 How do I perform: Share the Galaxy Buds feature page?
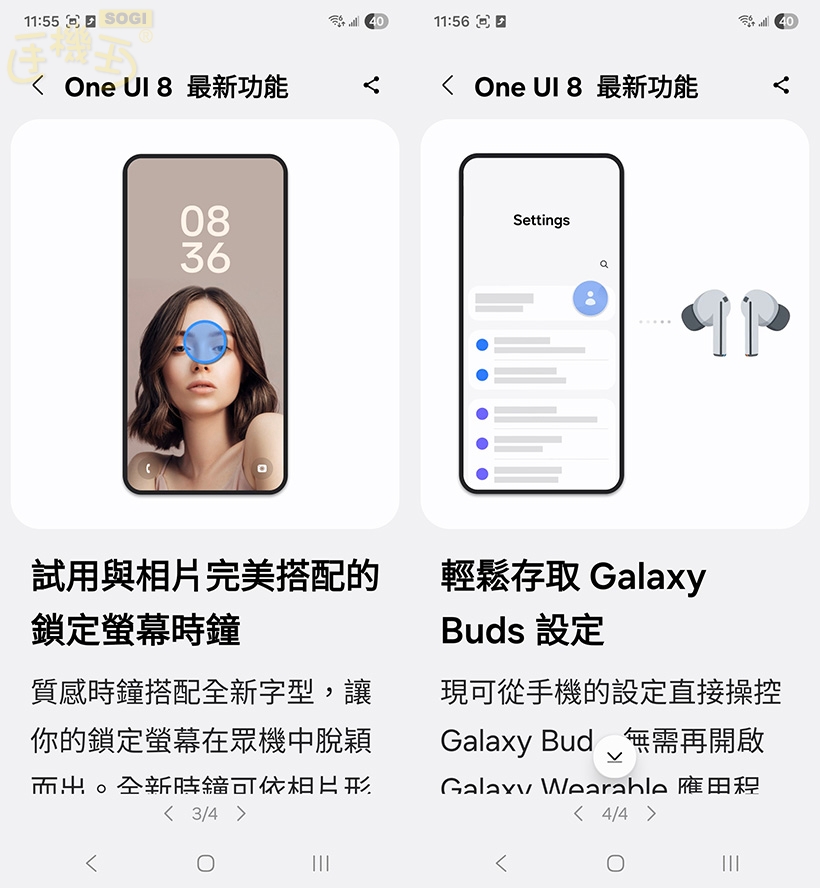[x=781, y=86]
